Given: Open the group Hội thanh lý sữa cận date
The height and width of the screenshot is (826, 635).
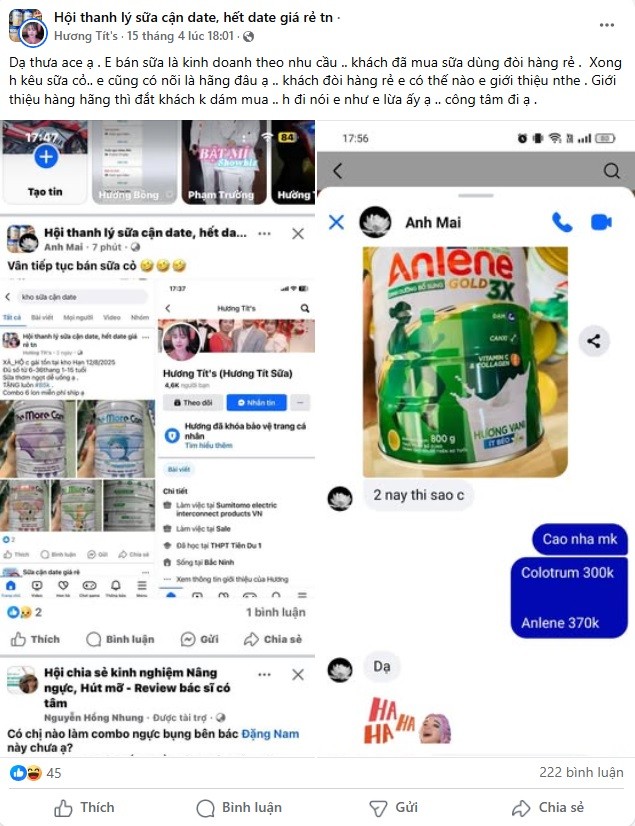Looking at the screenshot, I should 195,18.
